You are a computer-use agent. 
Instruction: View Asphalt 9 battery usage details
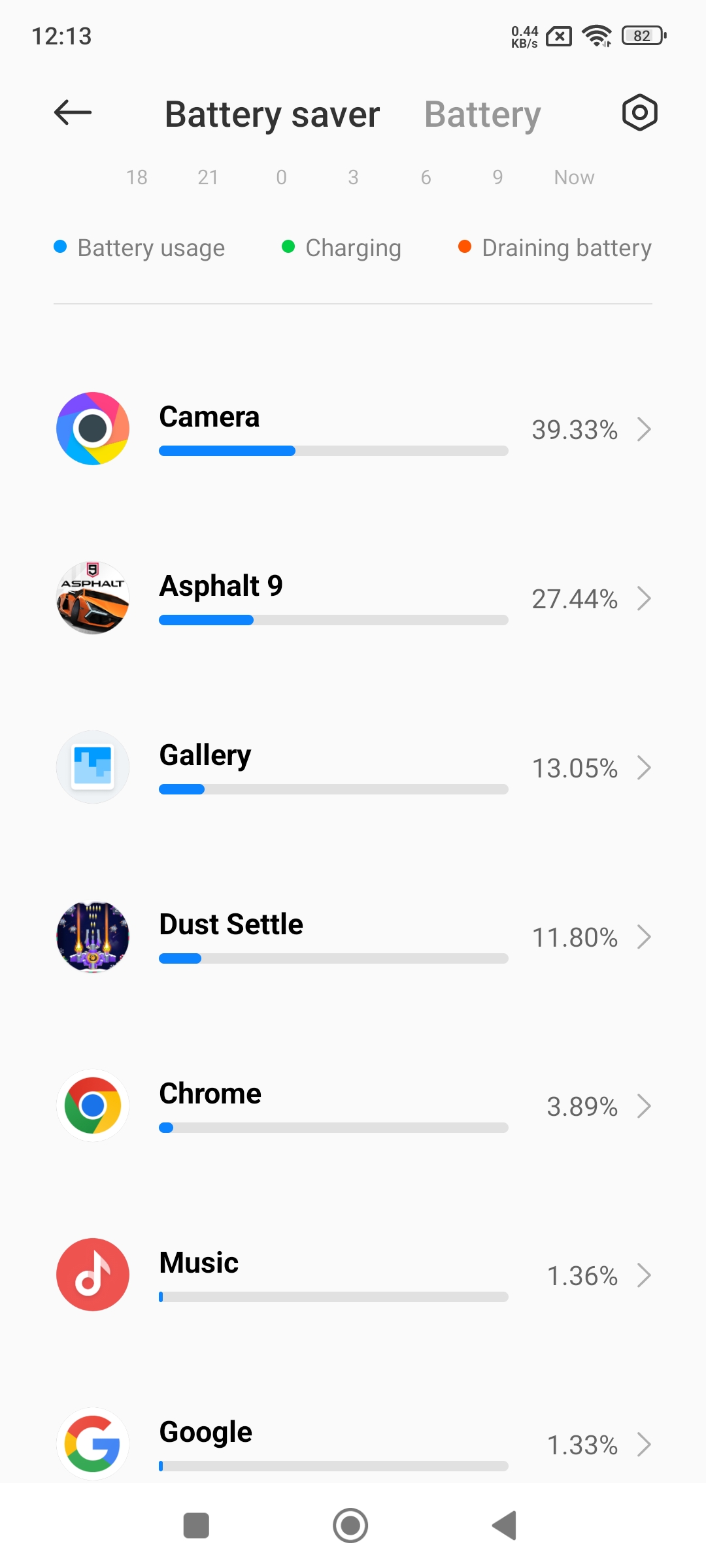click(x=353, y=598)
